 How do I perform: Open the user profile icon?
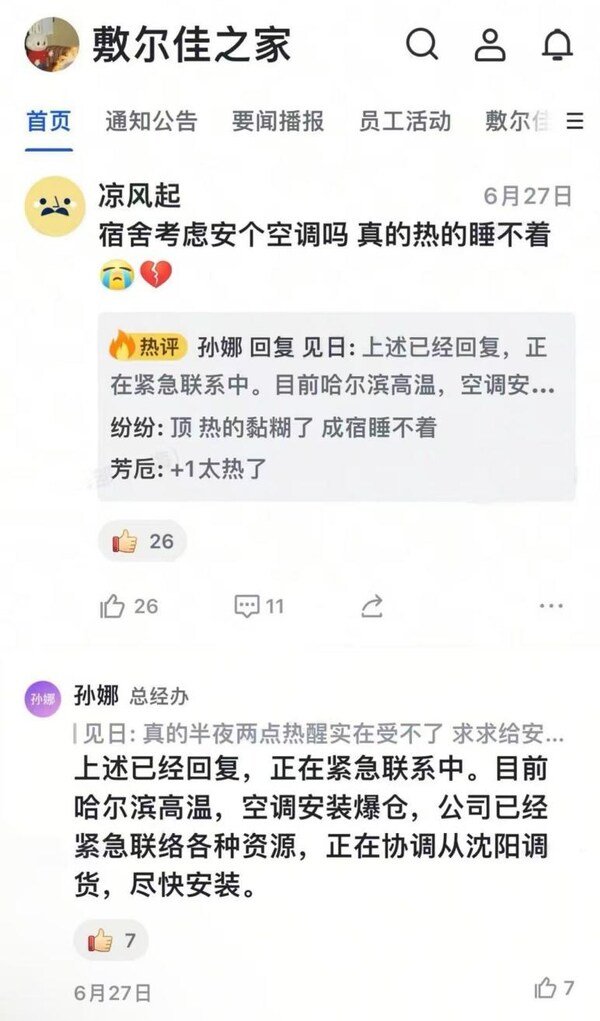click(490, 44)
